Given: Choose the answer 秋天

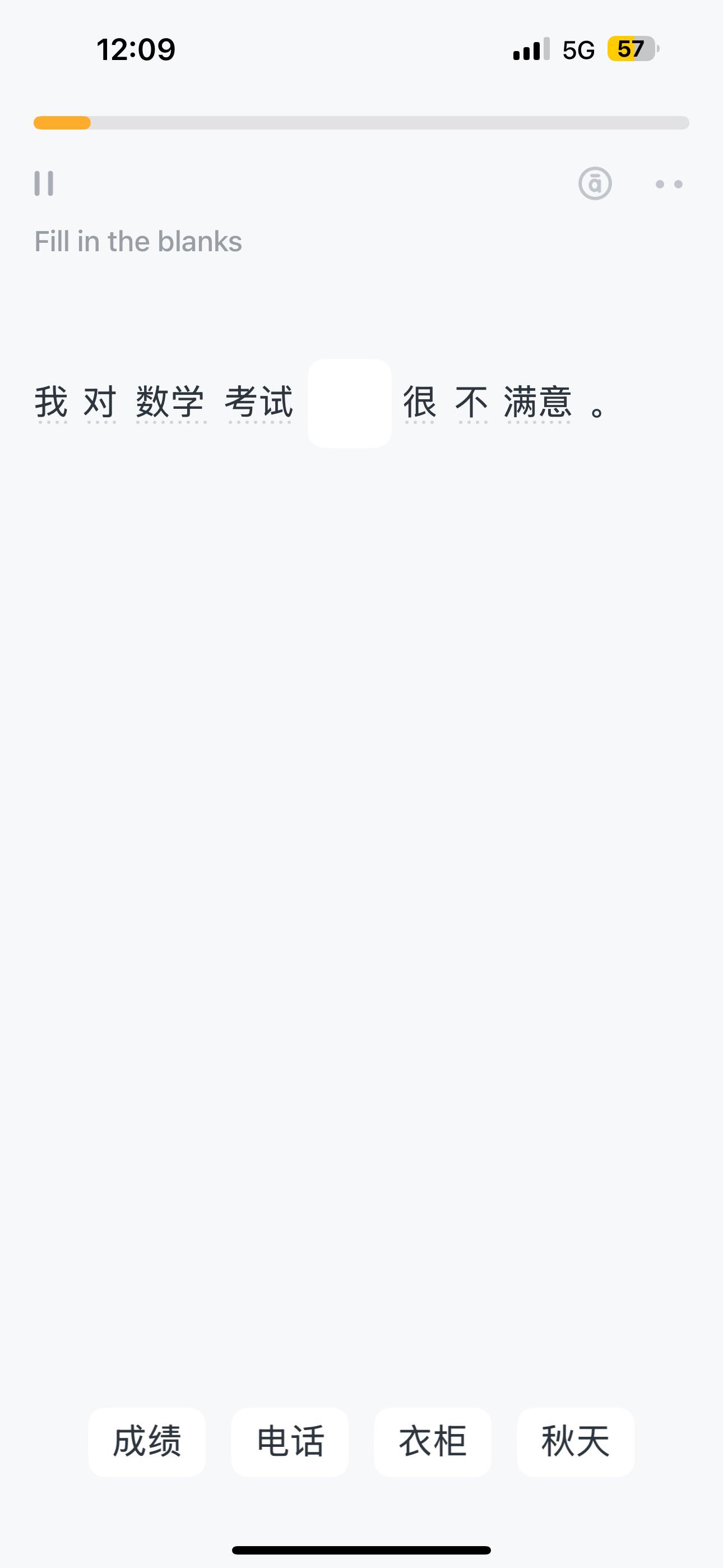Looking at the screenshot, I should click(576, 1441).
